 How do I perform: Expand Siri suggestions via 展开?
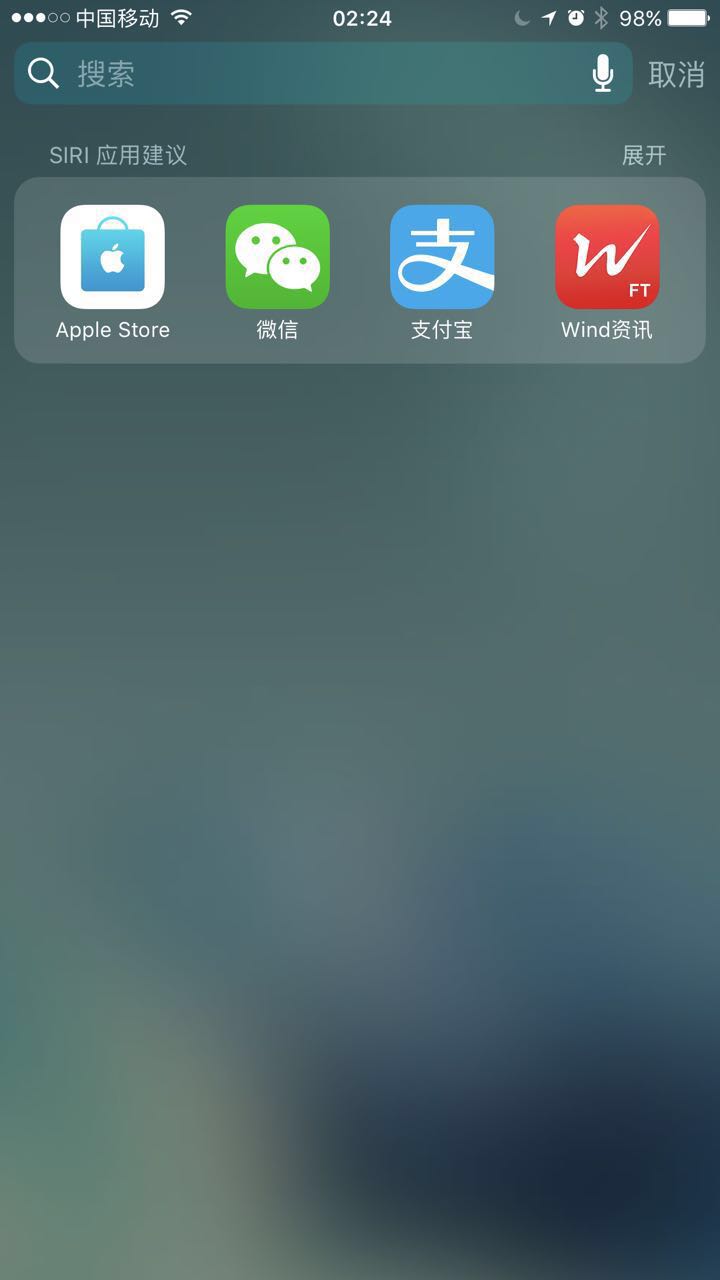pos(643,156)
